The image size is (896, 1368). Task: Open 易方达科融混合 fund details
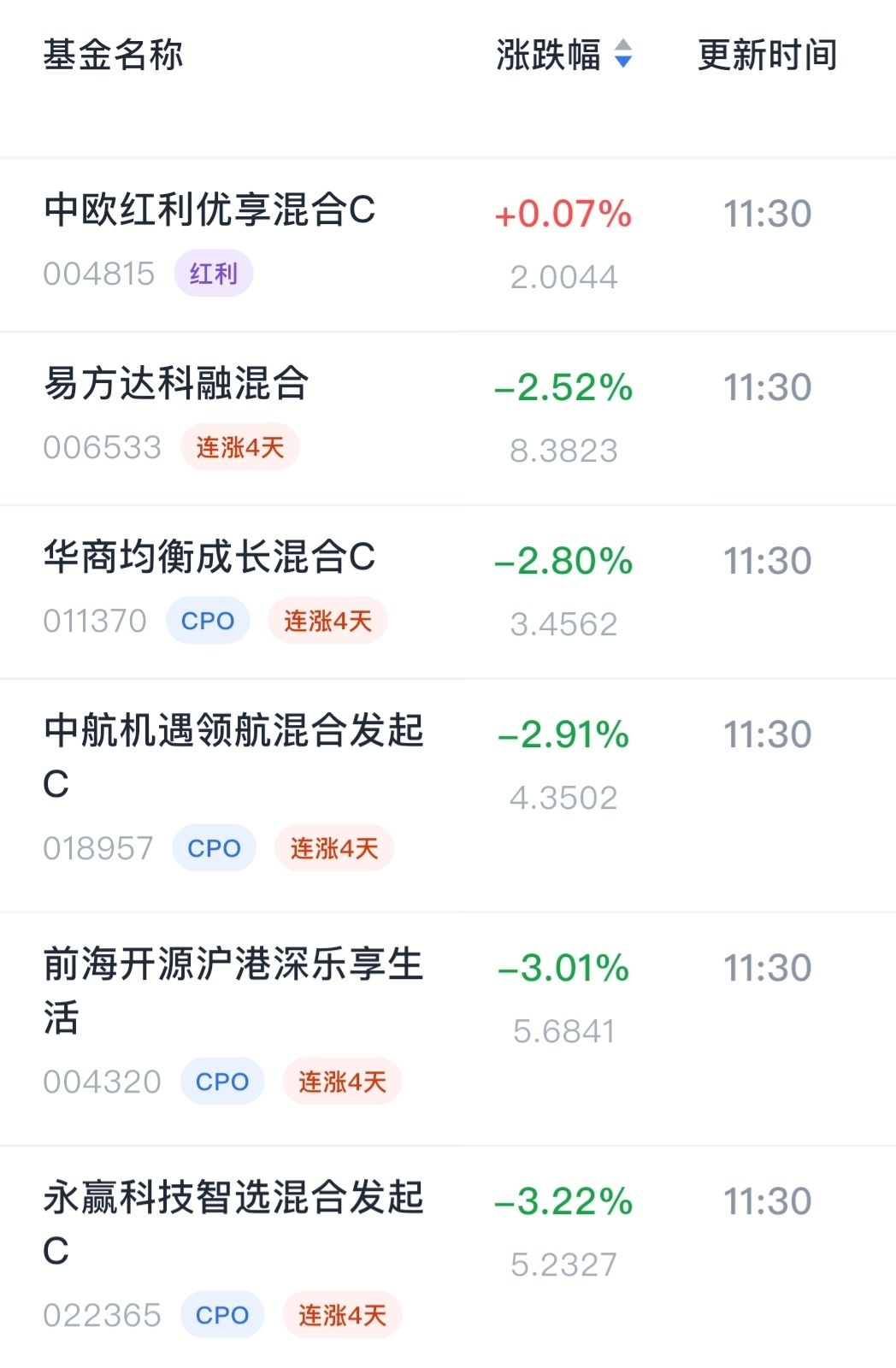[x=448, y=418]
